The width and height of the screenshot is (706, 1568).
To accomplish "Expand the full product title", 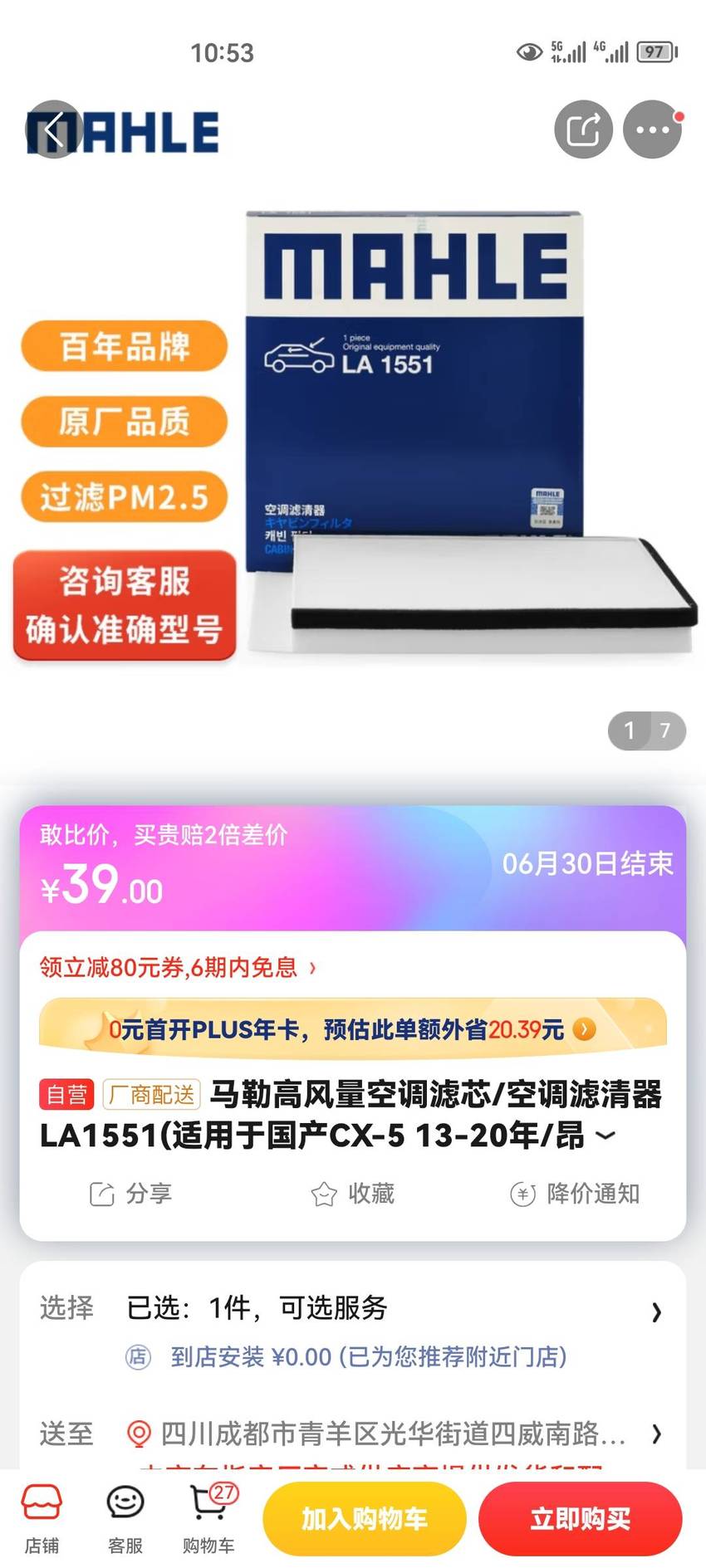I will click(x=606, y=1135).
